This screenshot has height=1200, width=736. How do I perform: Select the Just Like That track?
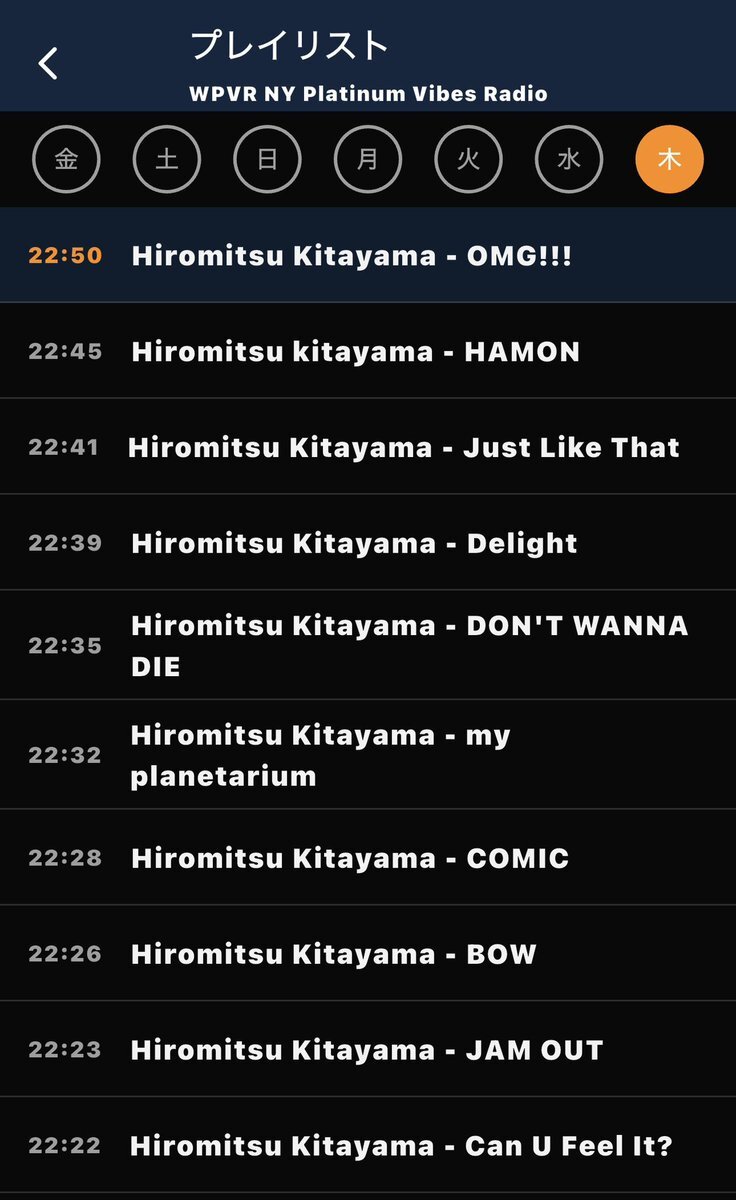pyautogui.click(x=404, y=447)
